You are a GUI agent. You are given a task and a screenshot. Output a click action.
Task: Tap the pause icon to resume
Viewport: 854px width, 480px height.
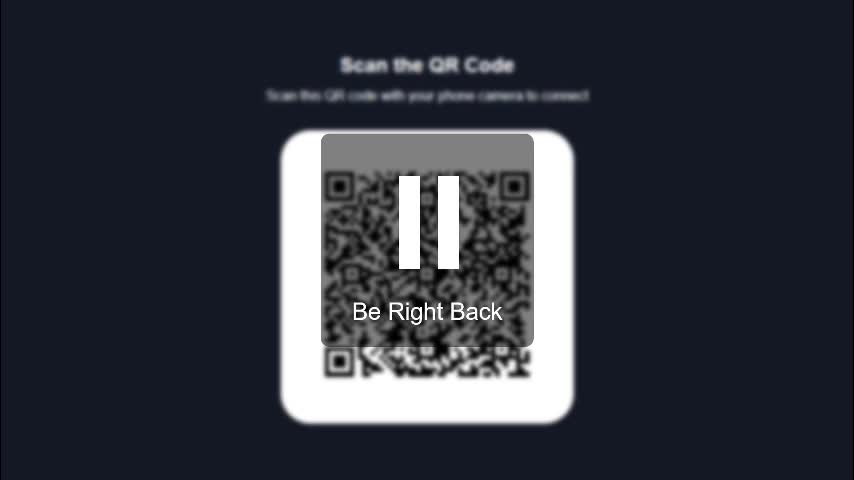coord(428,223)
